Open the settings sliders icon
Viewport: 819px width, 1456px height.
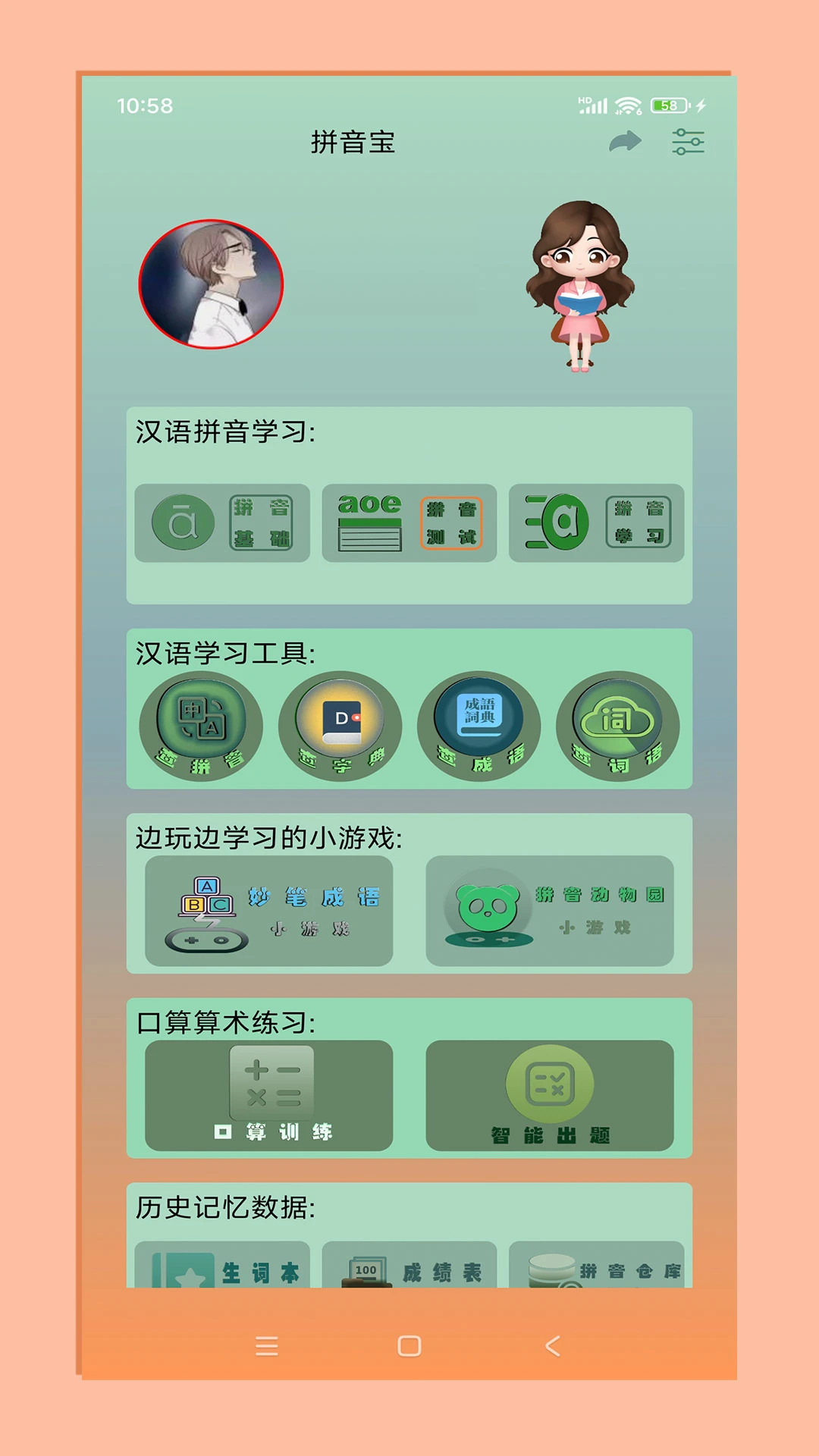(688, 142)
